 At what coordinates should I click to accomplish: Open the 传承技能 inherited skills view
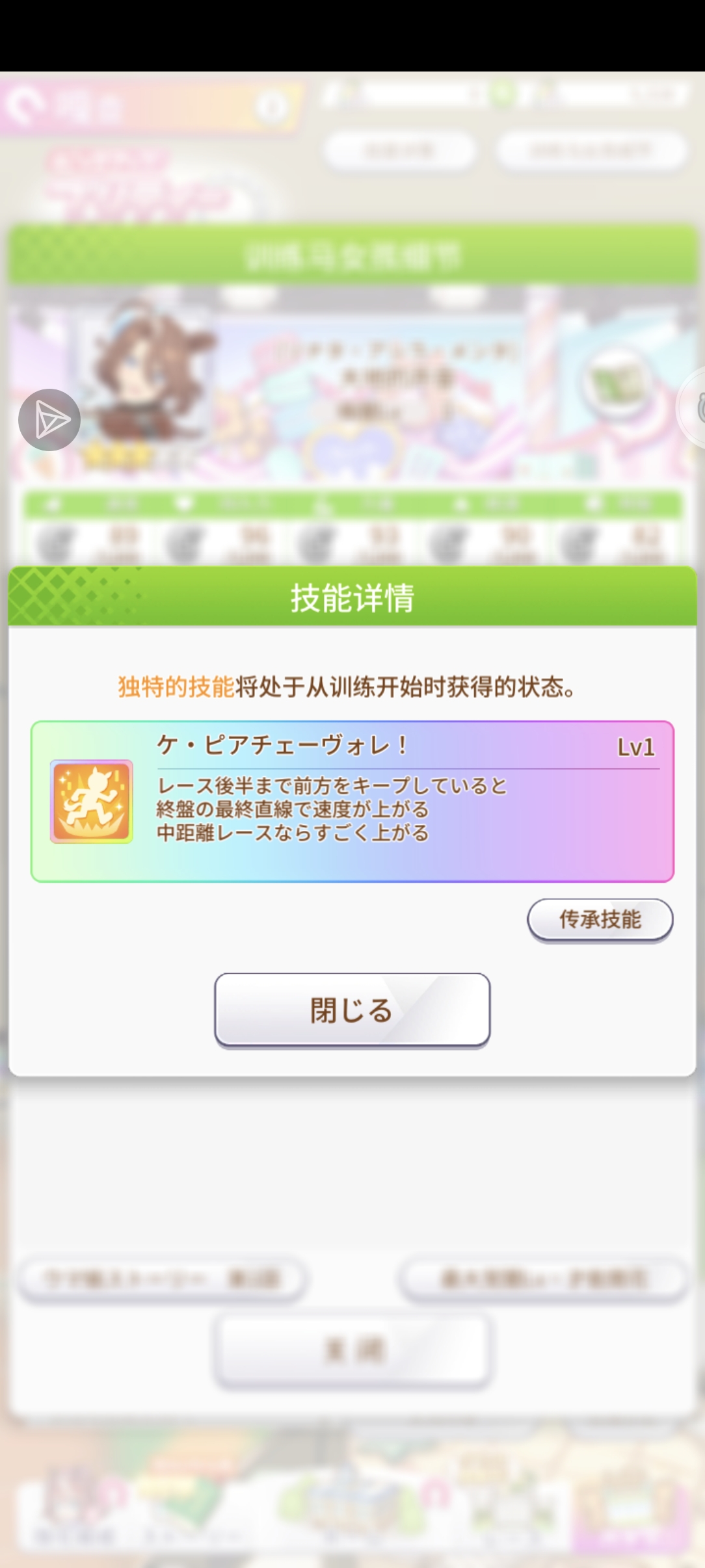600,920
